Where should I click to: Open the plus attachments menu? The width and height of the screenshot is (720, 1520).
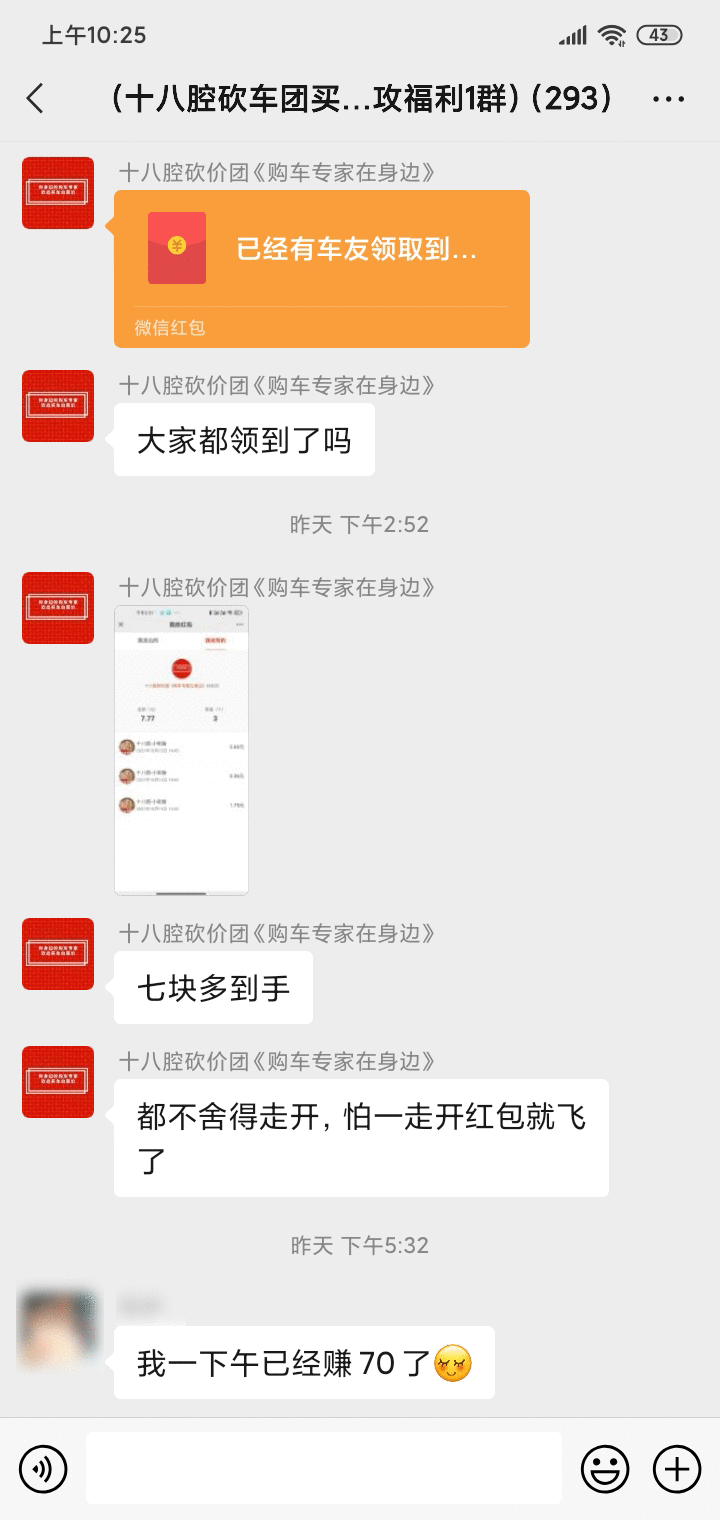point(677,1469)
